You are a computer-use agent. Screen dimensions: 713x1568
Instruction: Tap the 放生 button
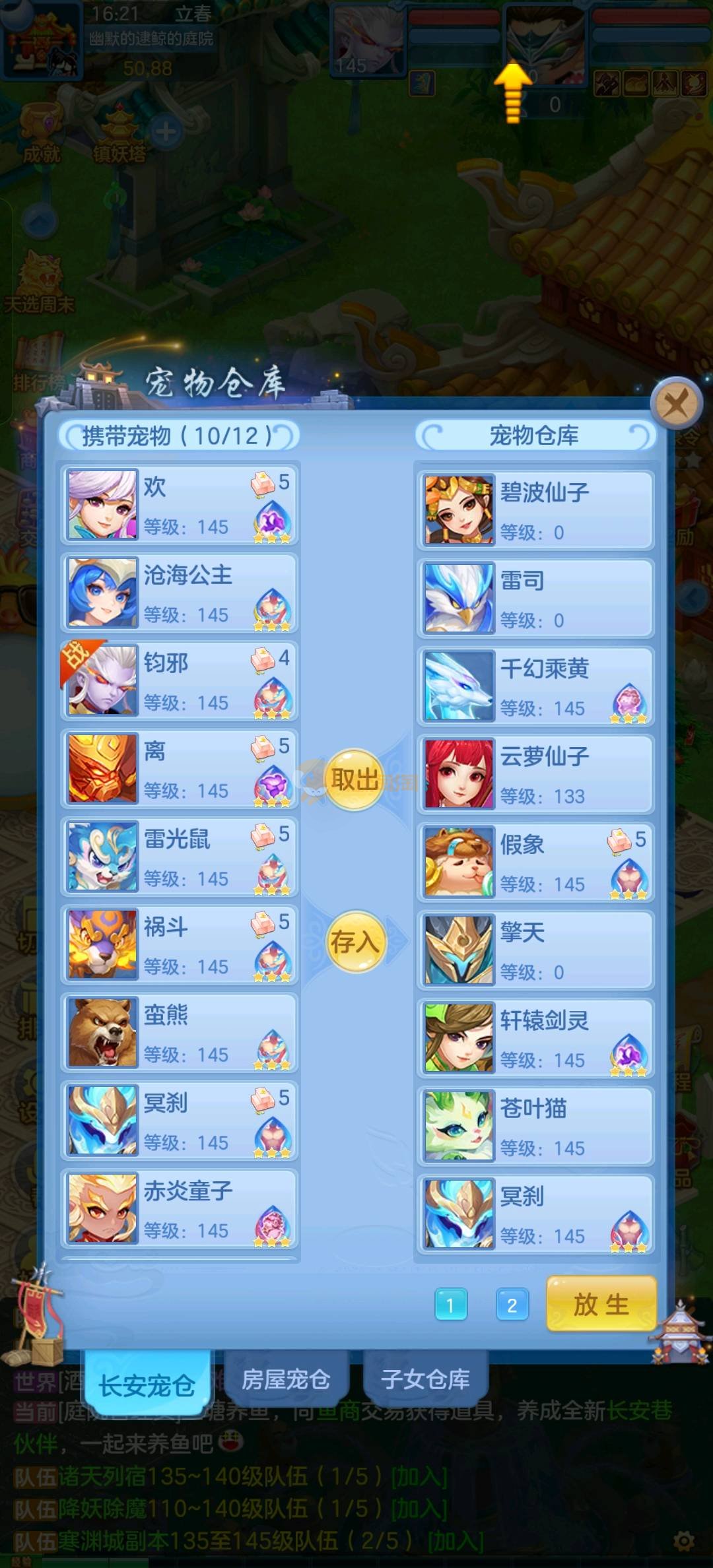[601, 1305]
